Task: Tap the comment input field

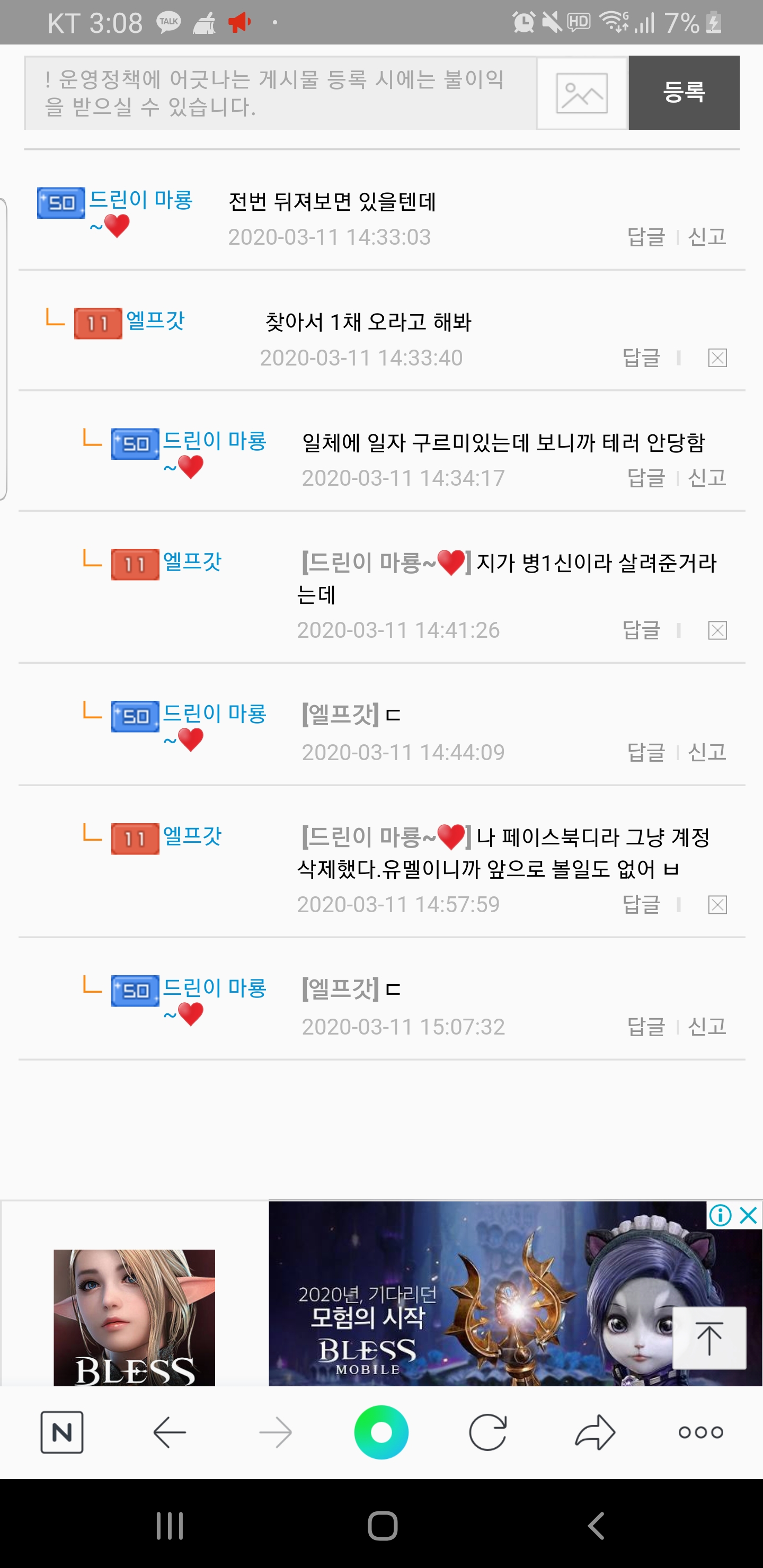Action: coord(280,93)
